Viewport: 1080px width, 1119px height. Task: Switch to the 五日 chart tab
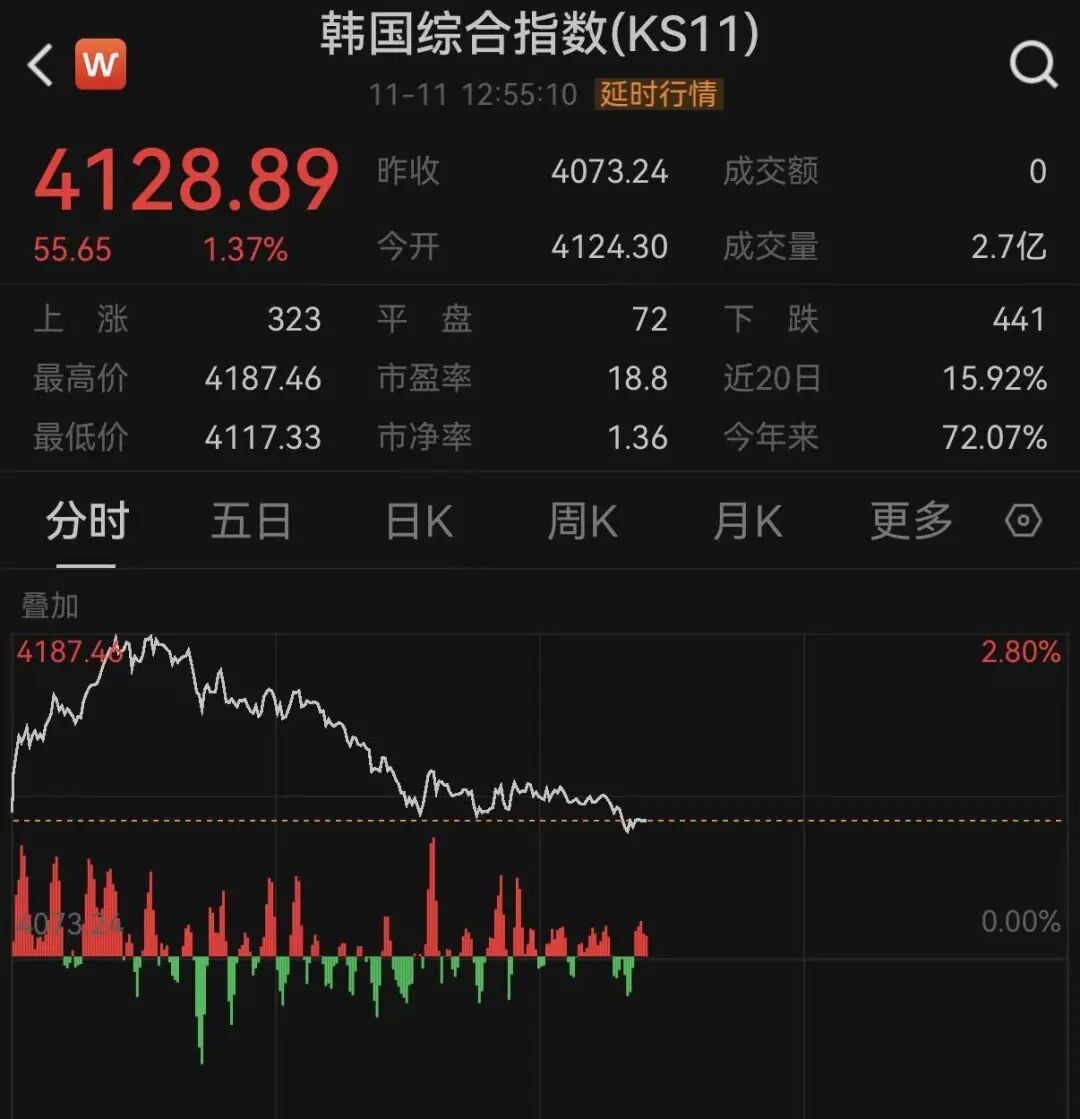pyautogui.click(x=251, y=522)
